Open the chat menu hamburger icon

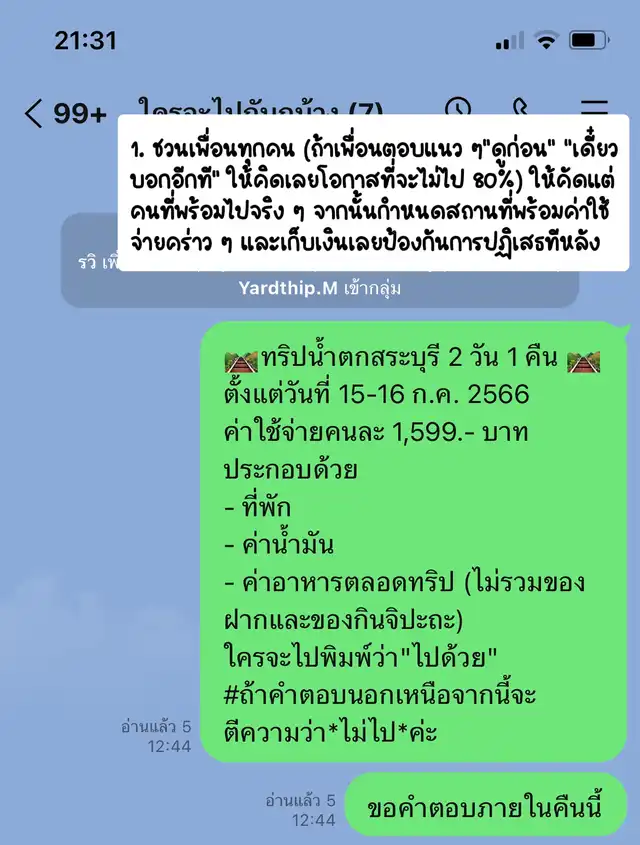[x=595, y=106]
